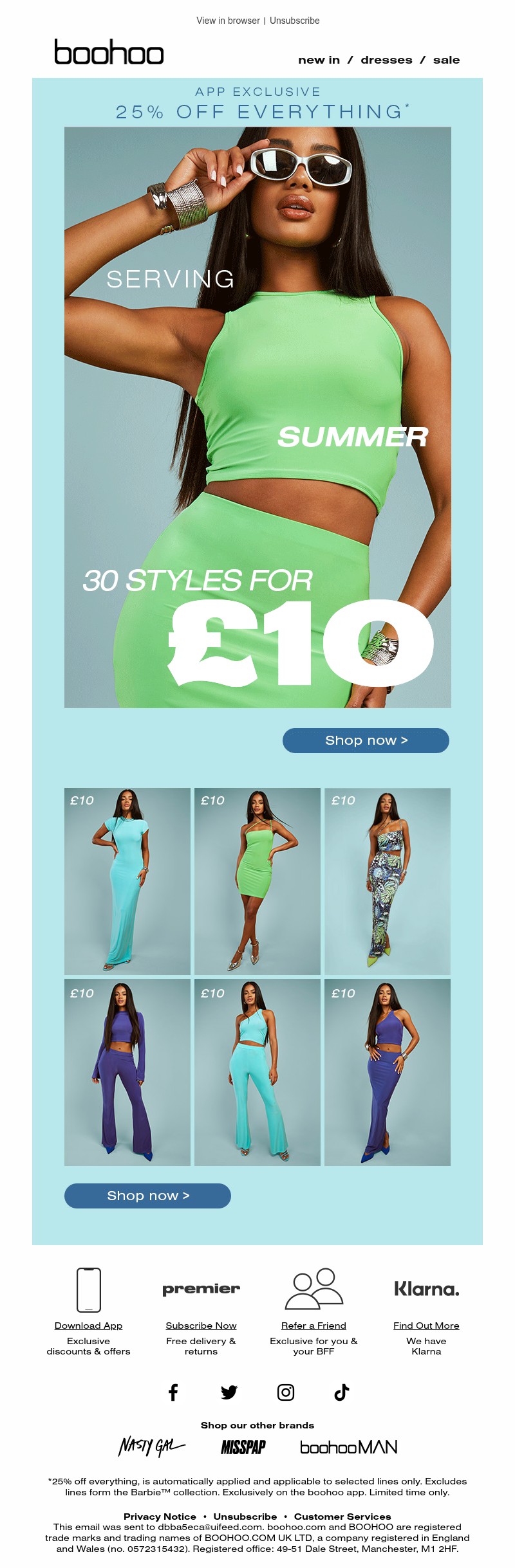515x1568 pixels.
Task: View the £10 green mini dress
Action: (257, 880)
